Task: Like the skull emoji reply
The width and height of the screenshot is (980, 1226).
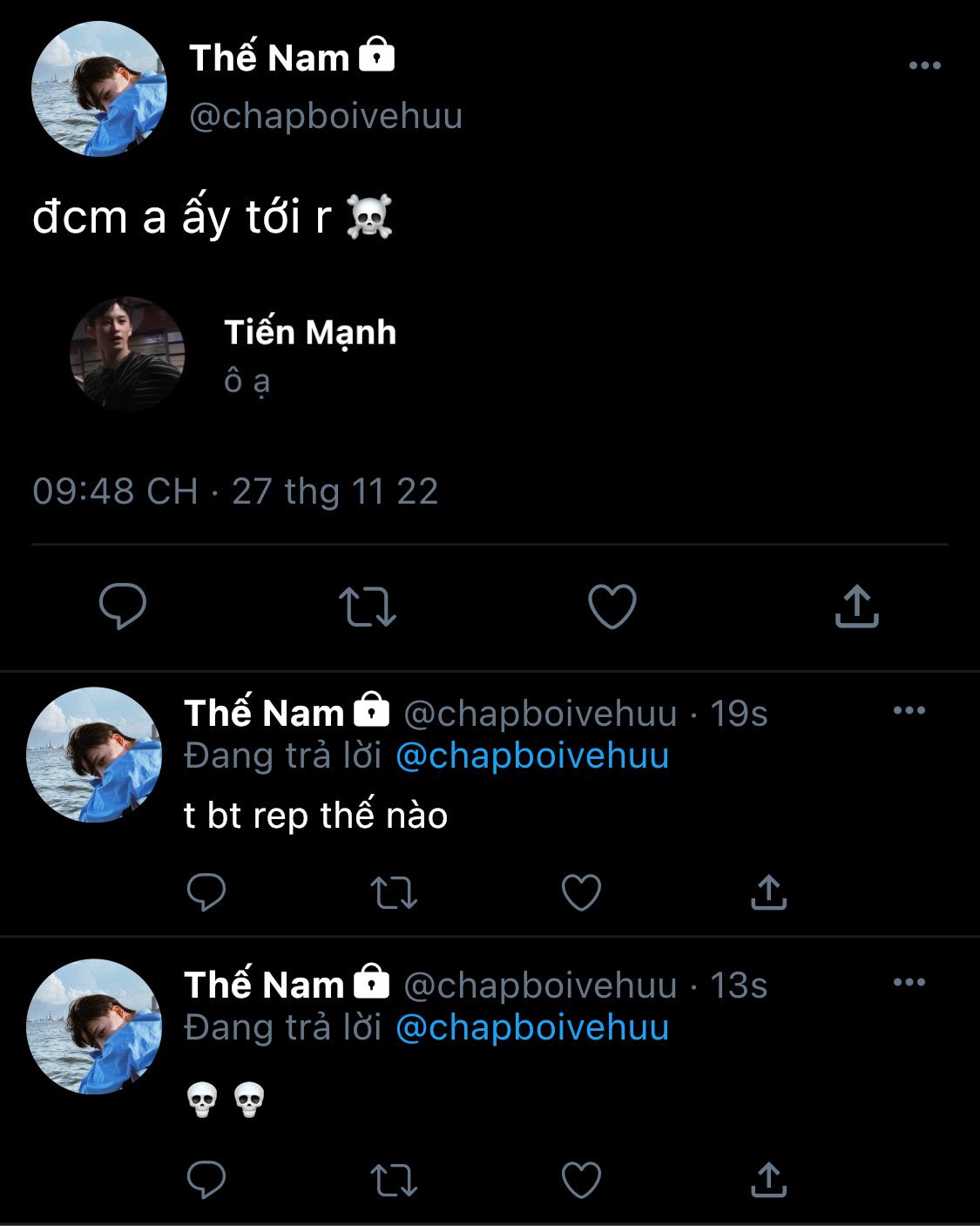Action: pyautogui.click(x=581, y=1181)
